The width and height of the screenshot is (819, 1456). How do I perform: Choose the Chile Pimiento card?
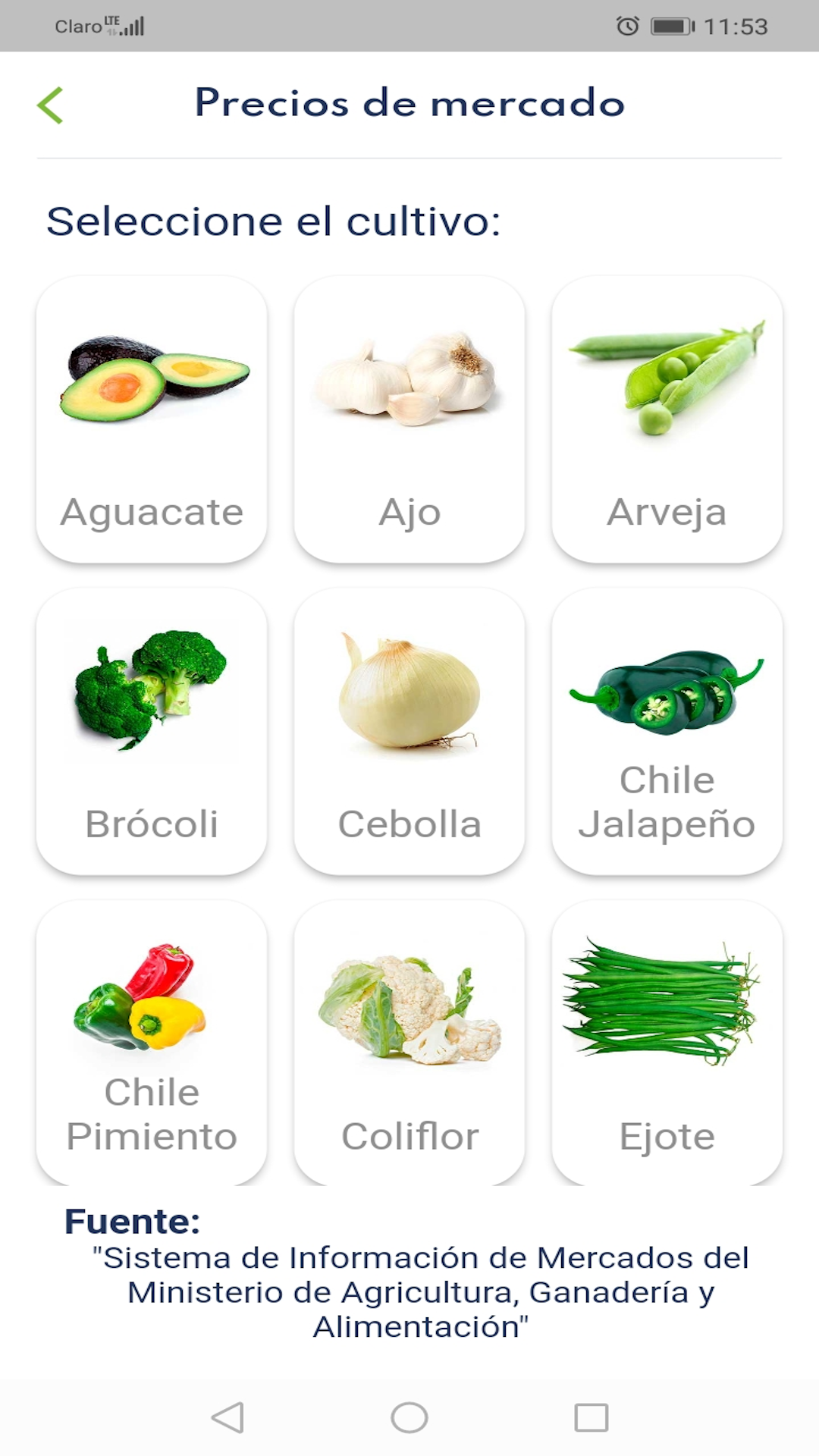pos(152,1042)
